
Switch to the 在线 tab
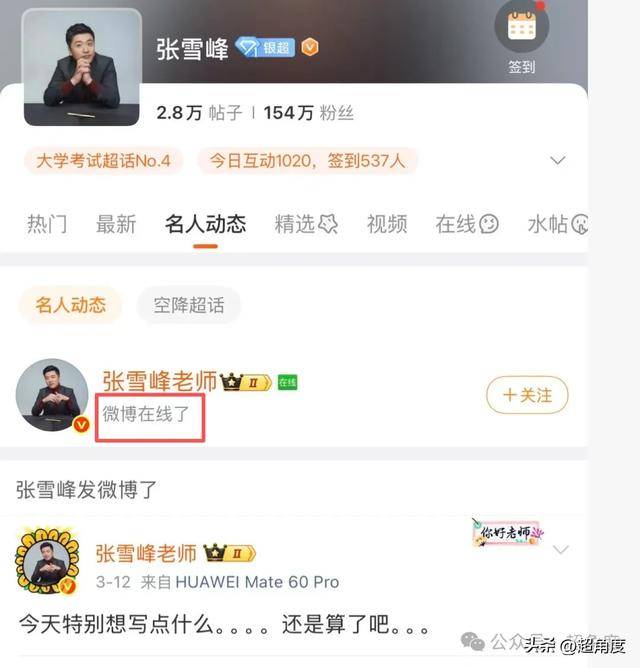pos(466,224)
